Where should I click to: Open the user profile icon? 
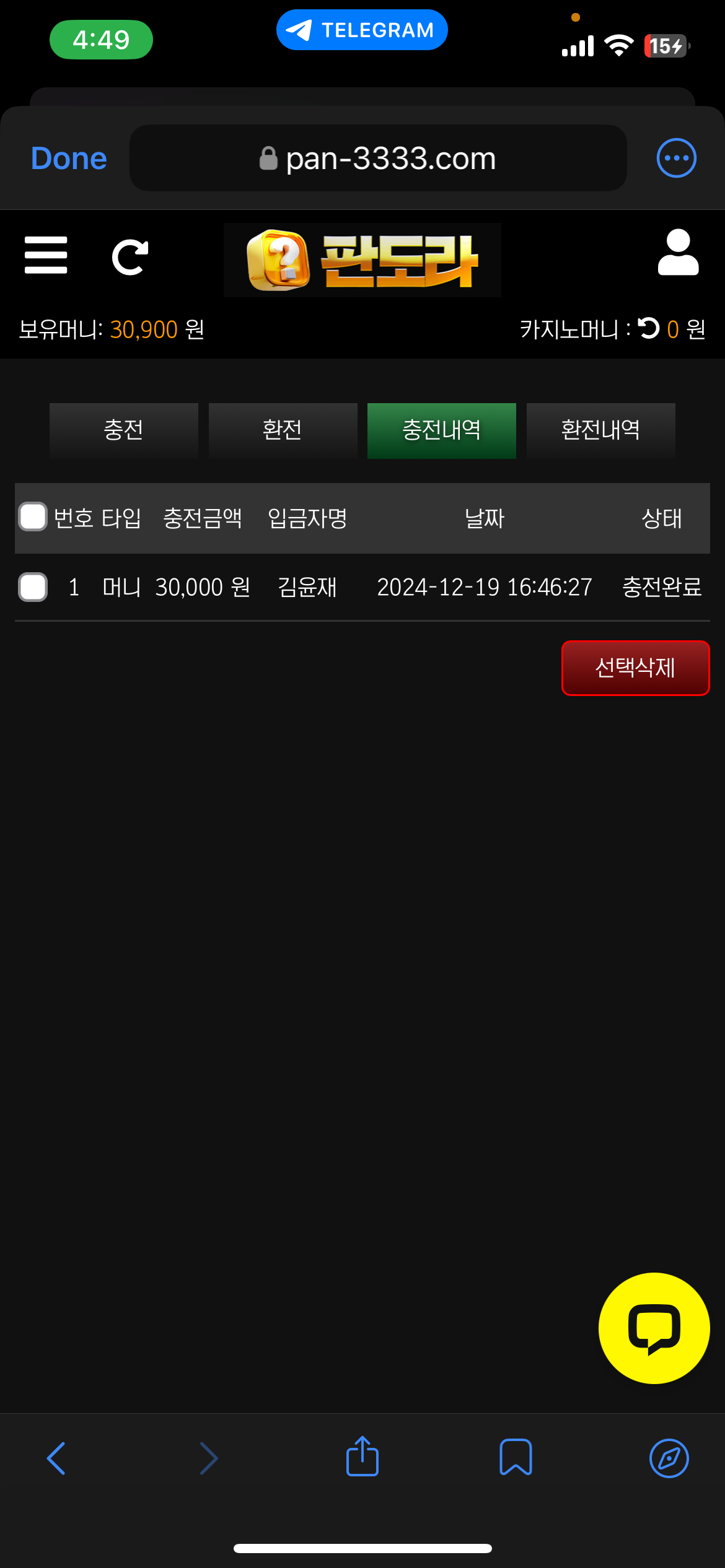(x=678, y=253)
